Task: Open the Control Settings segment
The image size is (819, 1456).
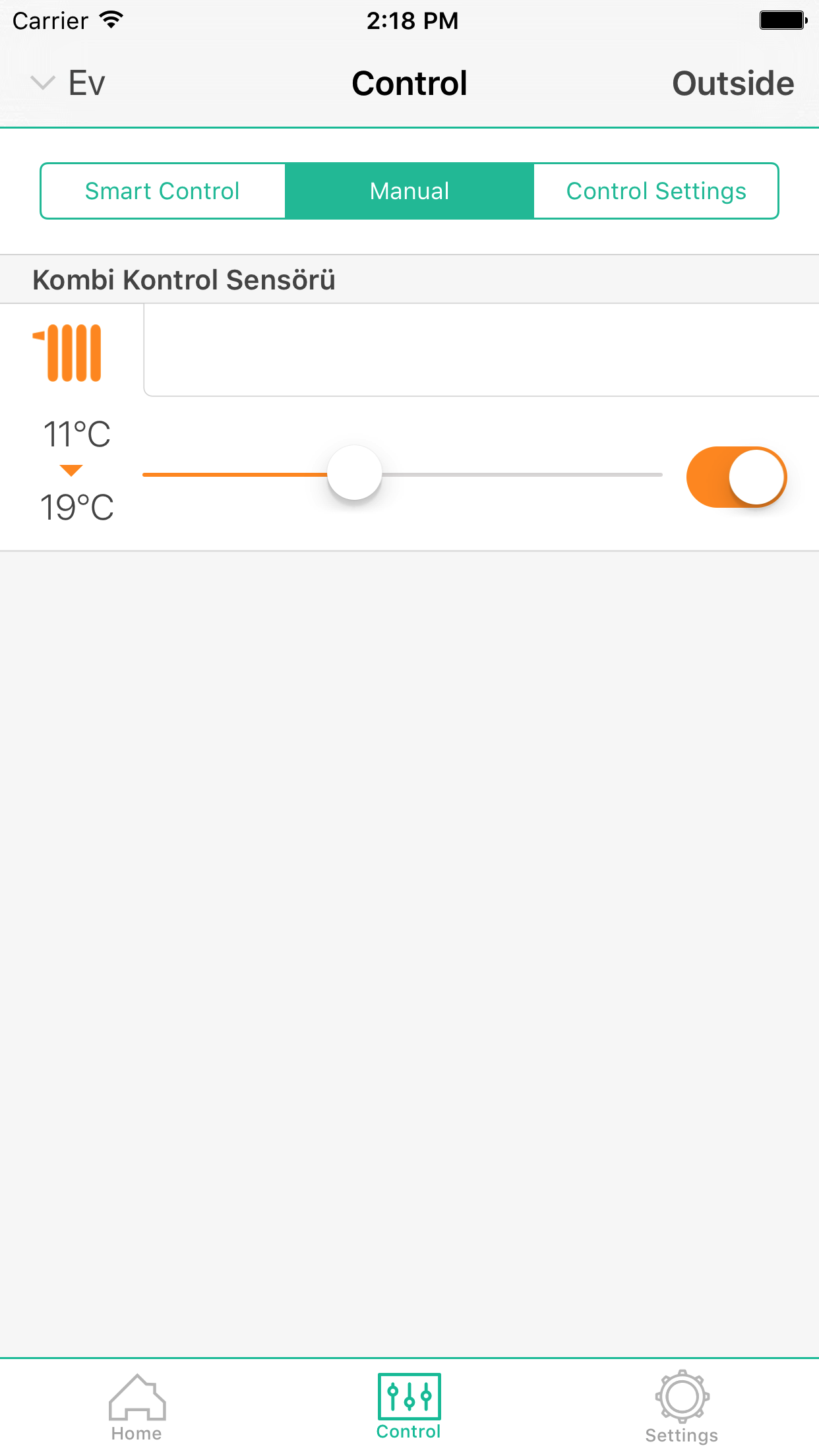Action: coord(656,191)
